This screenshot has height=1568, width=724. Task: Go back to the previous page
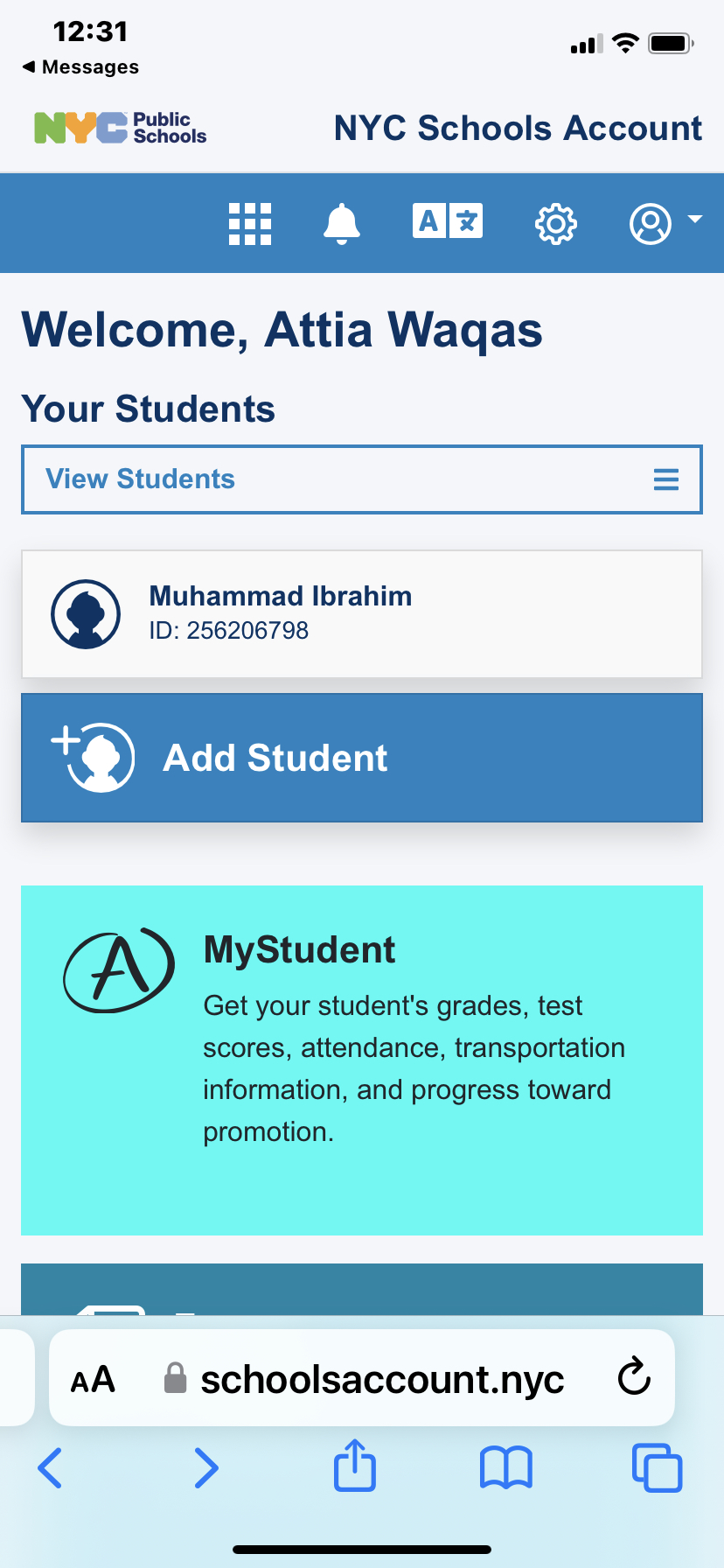(51, 1467)
